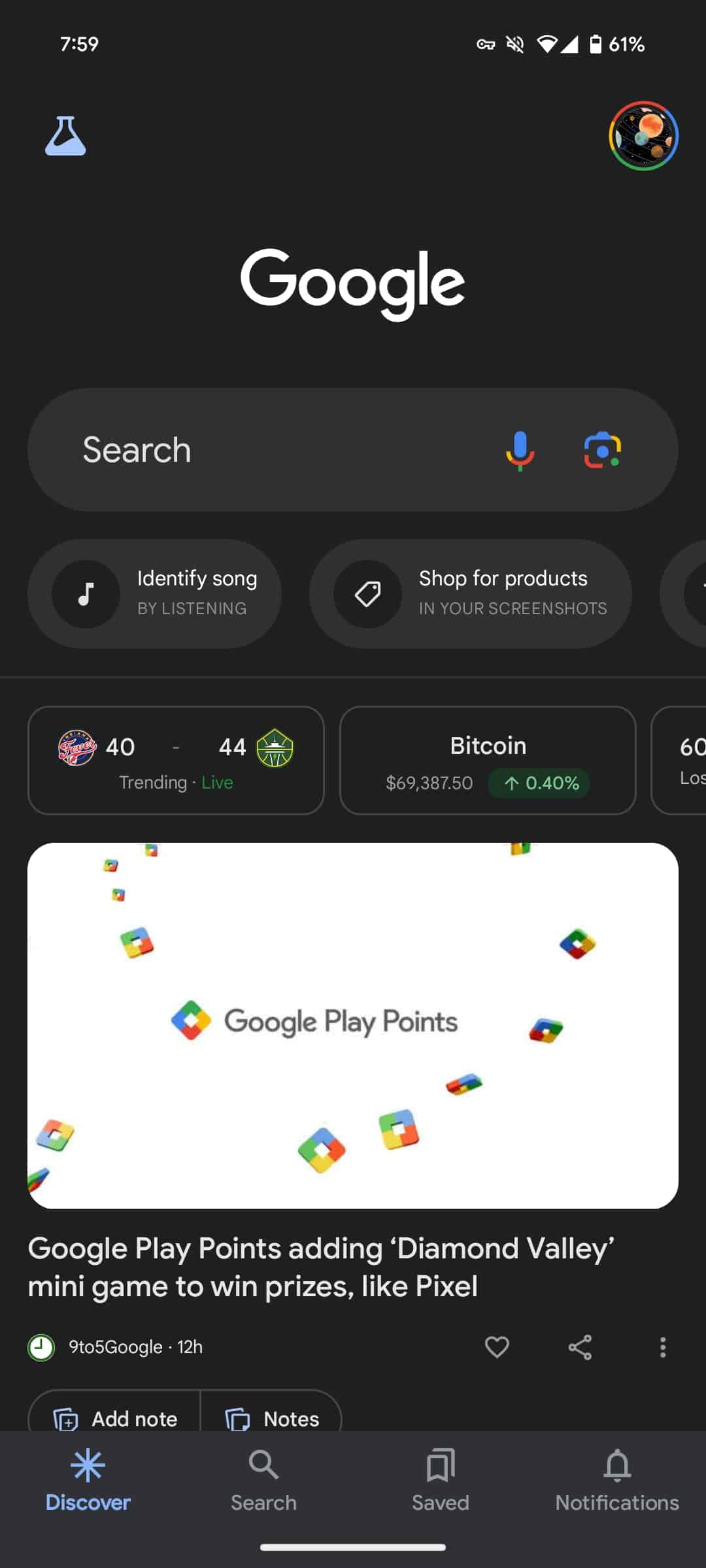Share the Google Play Points article

[580, 1347]
